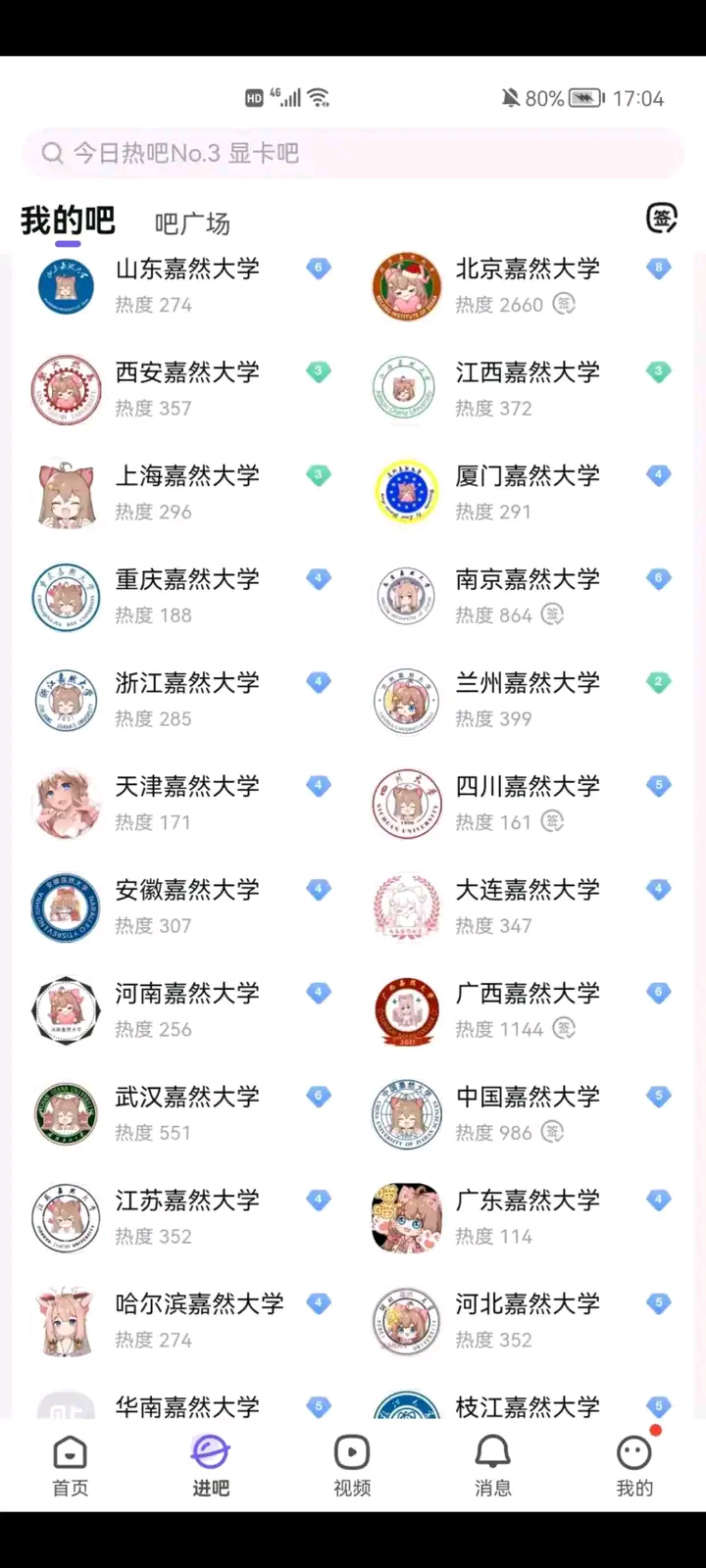Enter the 西安嘉然大学 bar

coord(186,388)
